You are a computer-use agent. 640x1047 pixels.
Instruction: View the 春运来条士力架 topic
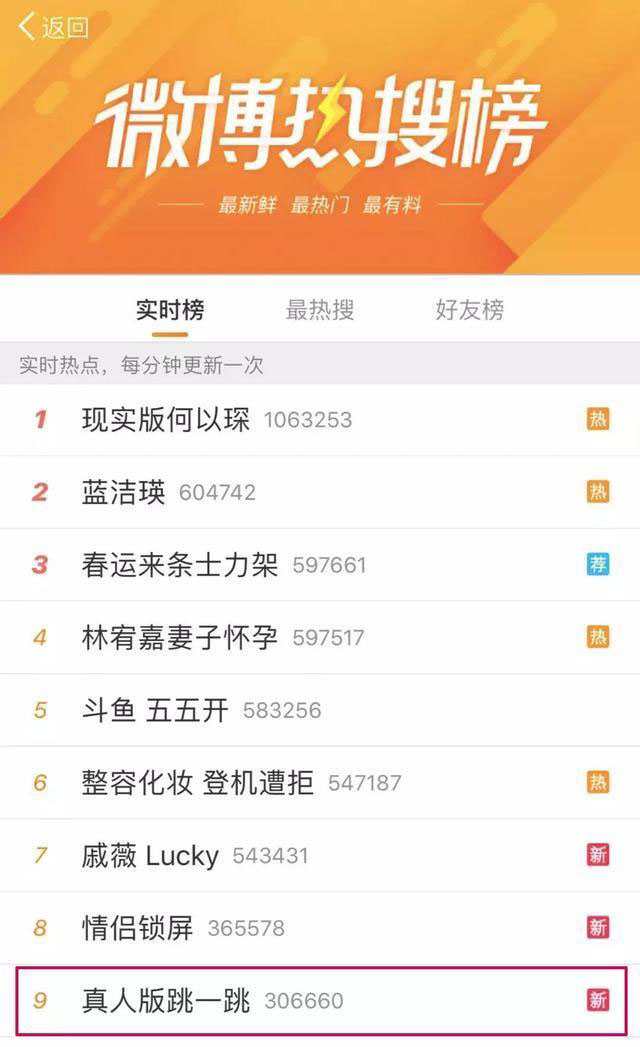click(180, 564)
